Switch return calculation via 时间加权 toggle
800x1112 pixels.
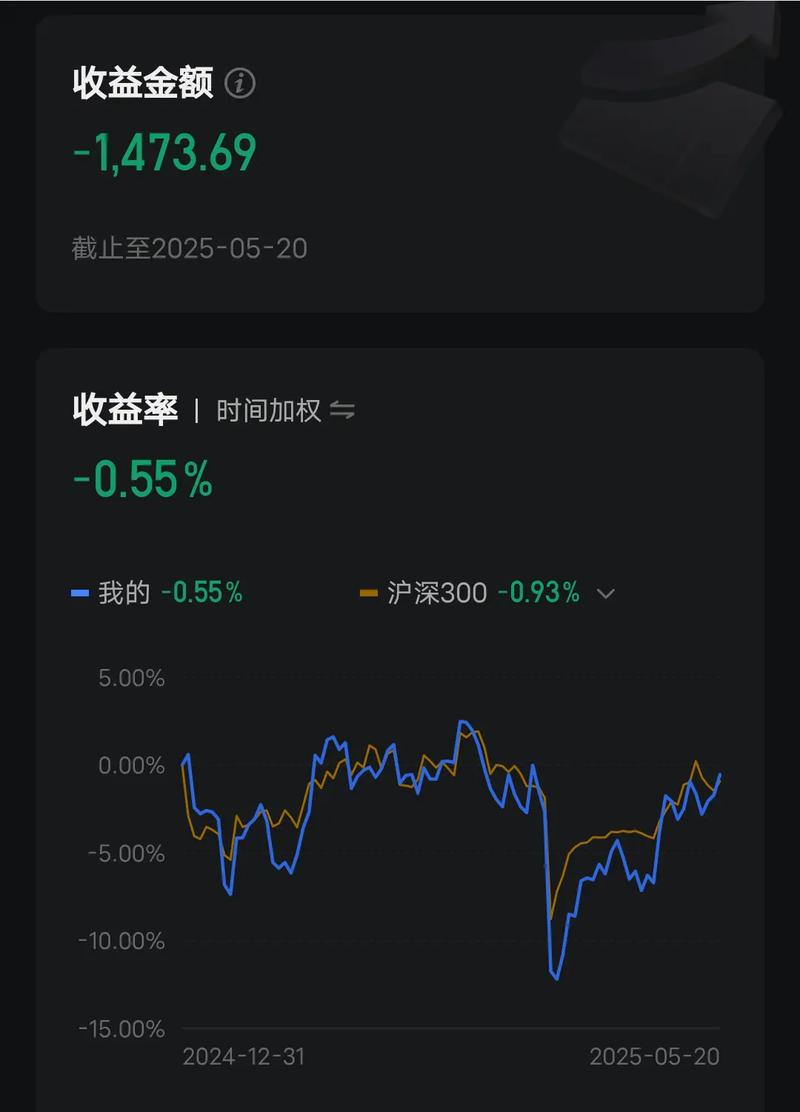[x=343, y=410]
